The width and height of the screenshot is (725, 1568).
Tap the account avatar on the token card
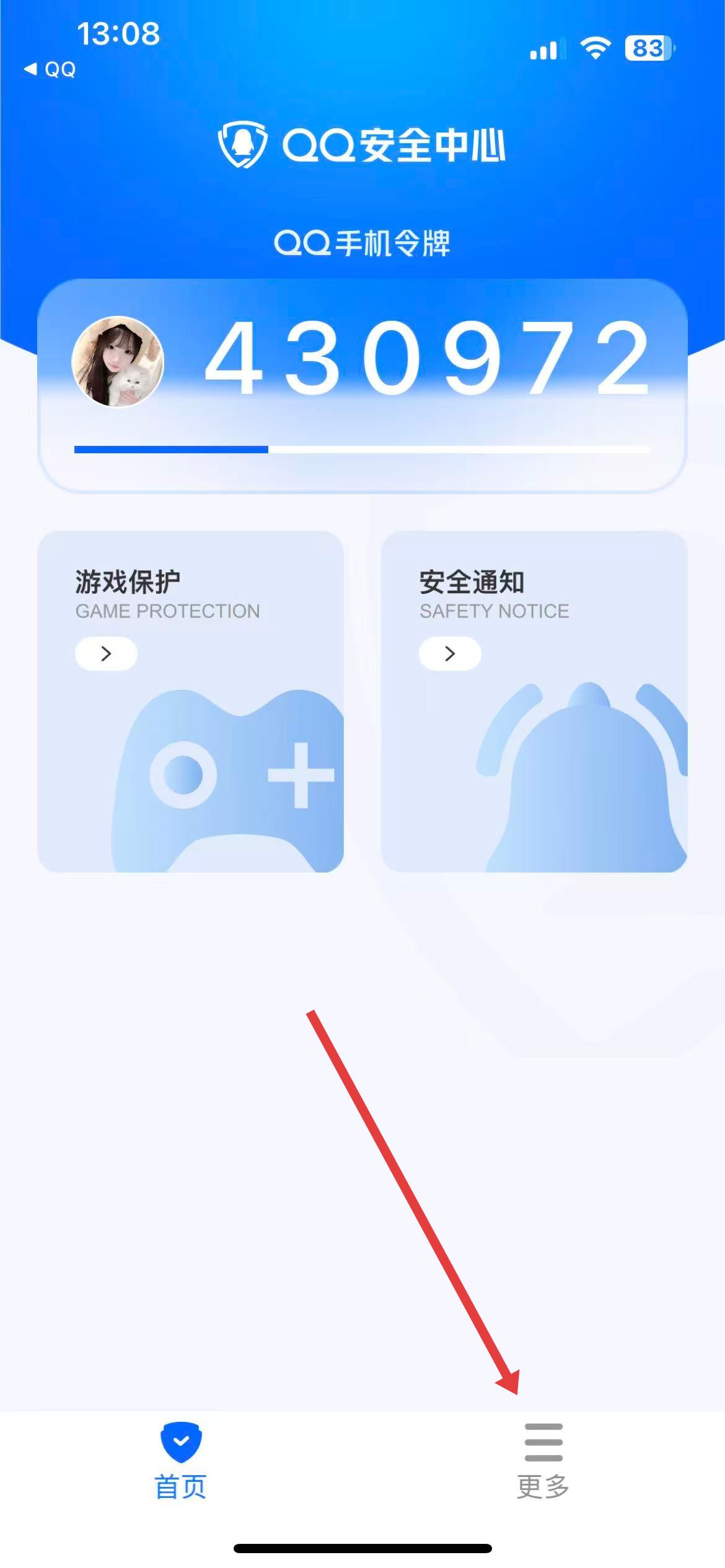[118, 362]
